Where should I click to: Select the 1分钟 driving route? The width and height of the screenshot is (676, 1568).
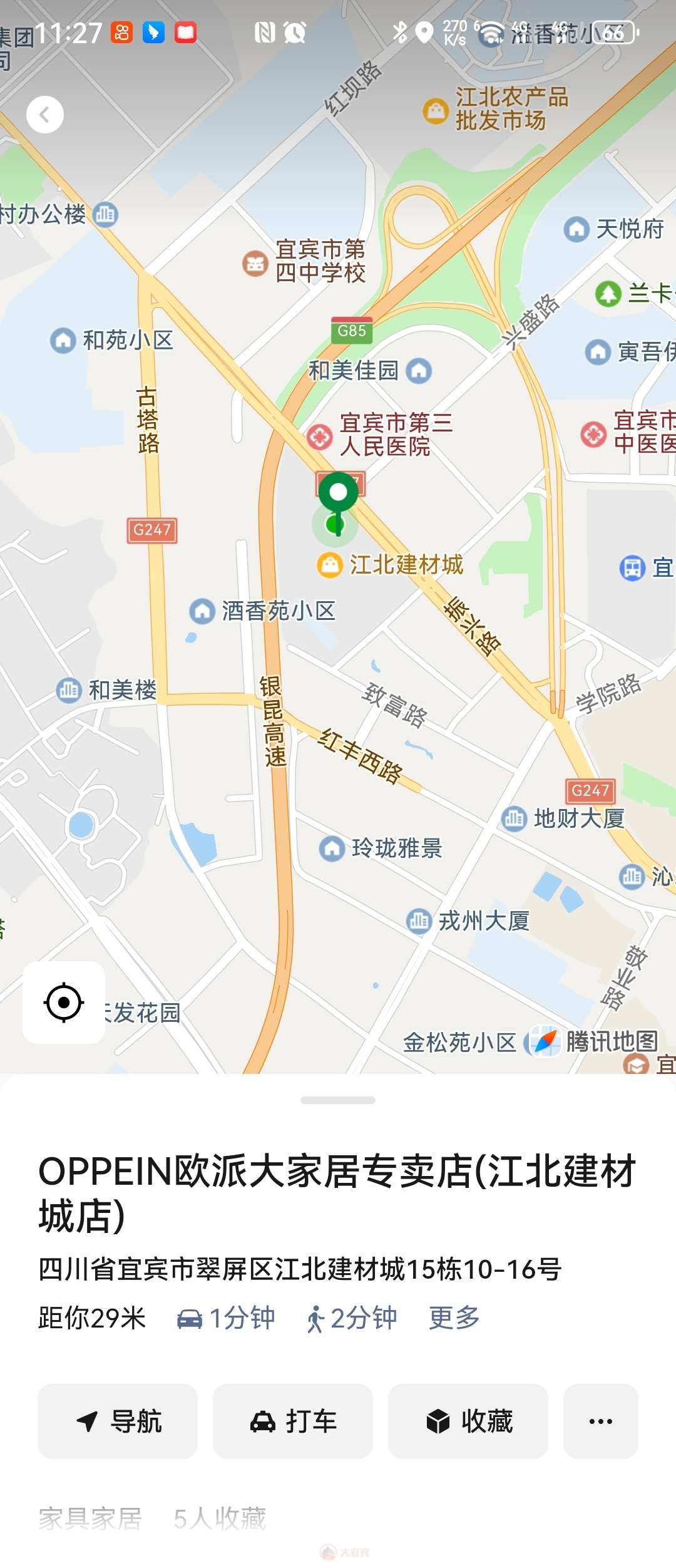point(226,1316)
